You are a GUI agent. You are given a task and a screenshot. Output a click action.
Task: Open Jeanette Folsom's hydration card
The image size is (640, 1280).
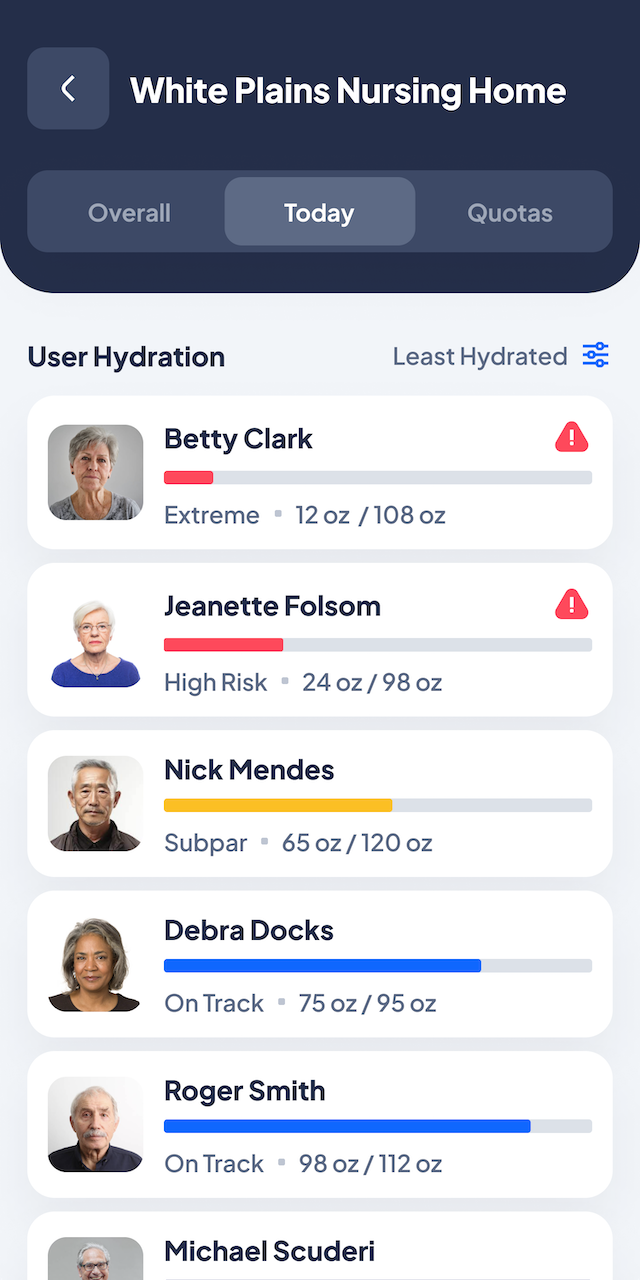point(320,640)
